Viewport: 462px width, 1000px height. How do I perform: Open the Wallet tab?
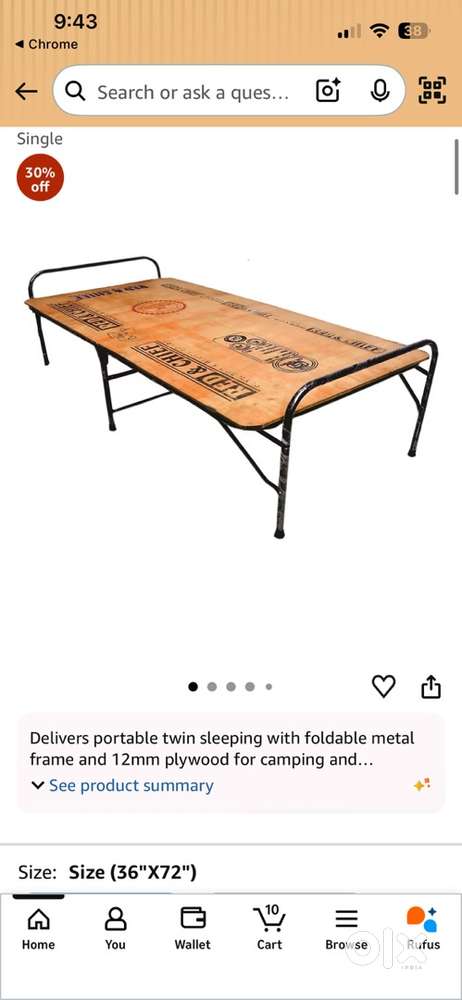(x=193, y=929)
